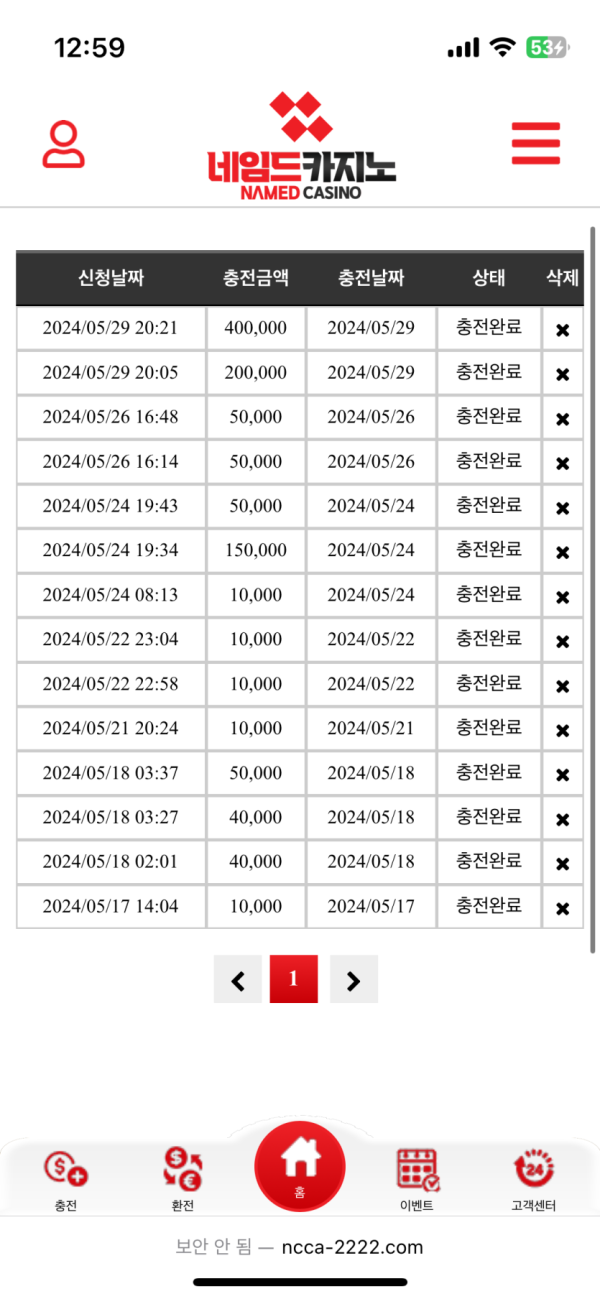Image resolution: width=600 pixels, height=1299 pixels.
Task: Open the hamburger menu
Action: coord(535,143)
